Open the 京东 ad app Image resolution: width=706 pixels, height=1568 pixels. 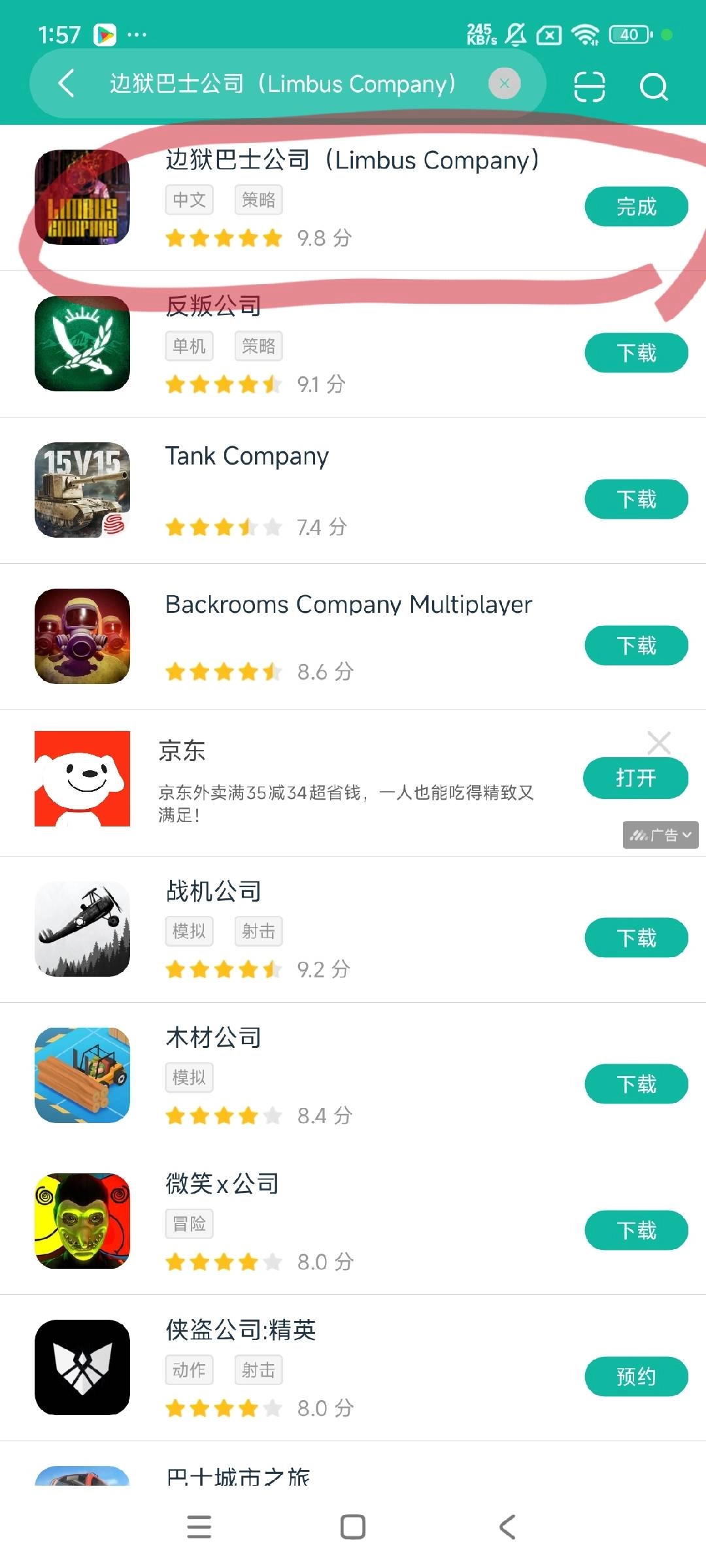click(x=635, y=778)
